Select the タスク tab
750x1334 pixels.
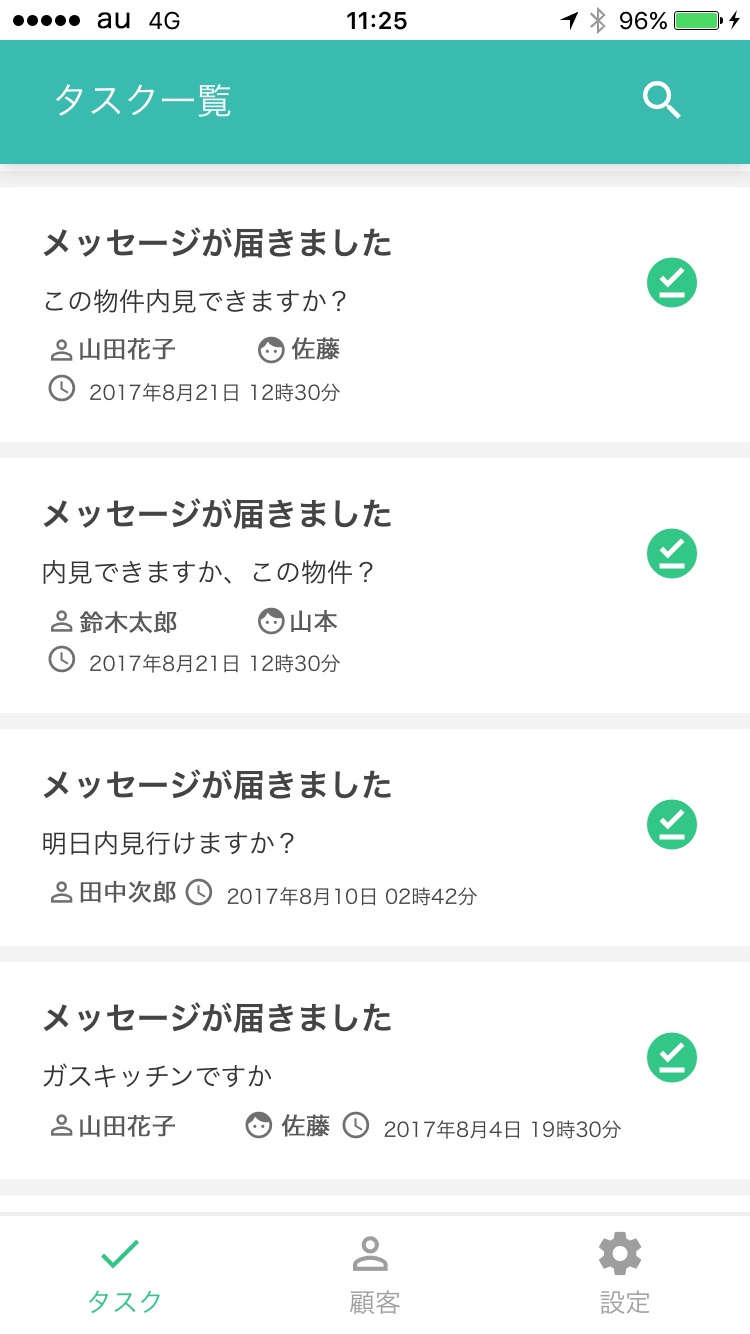coord(124,1275)
